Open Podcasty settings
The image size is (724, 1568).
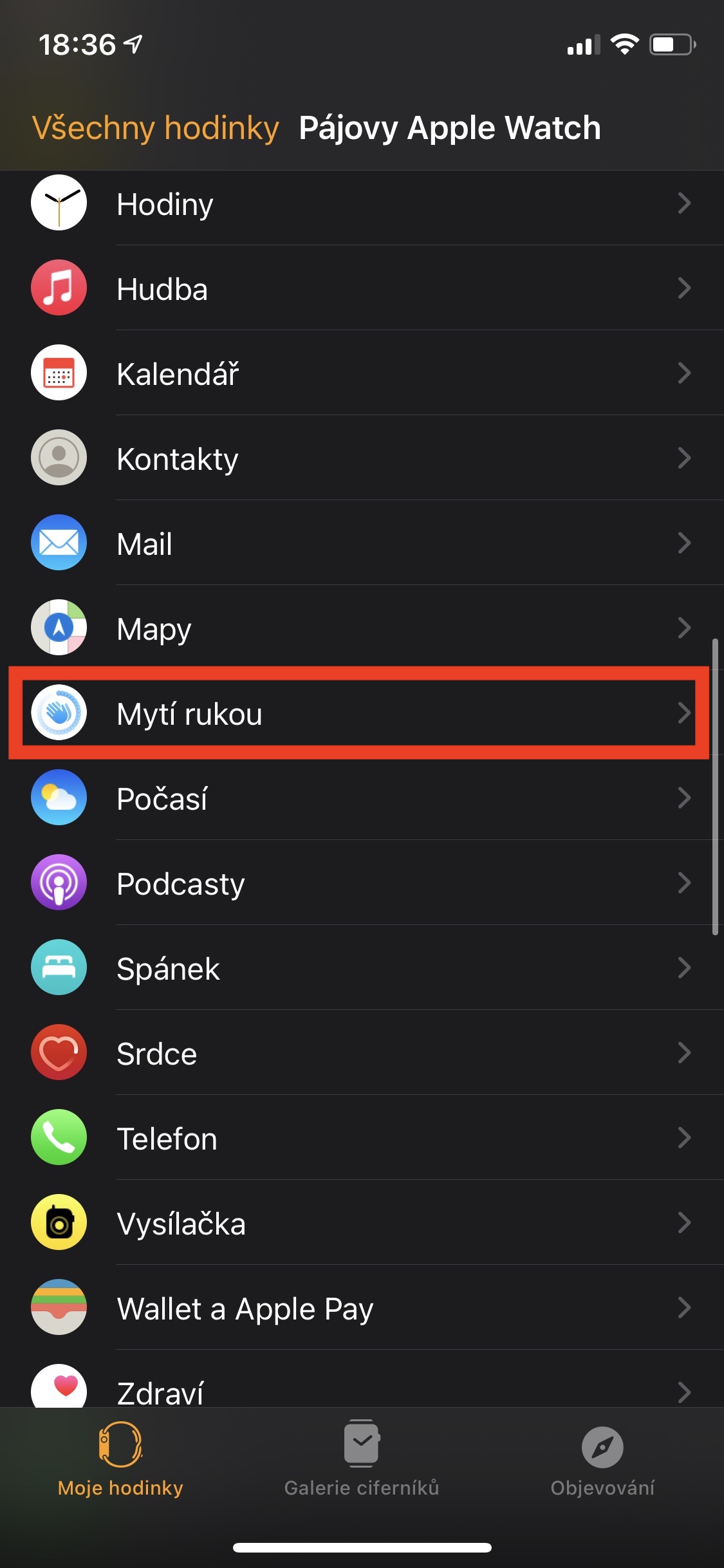360,884
